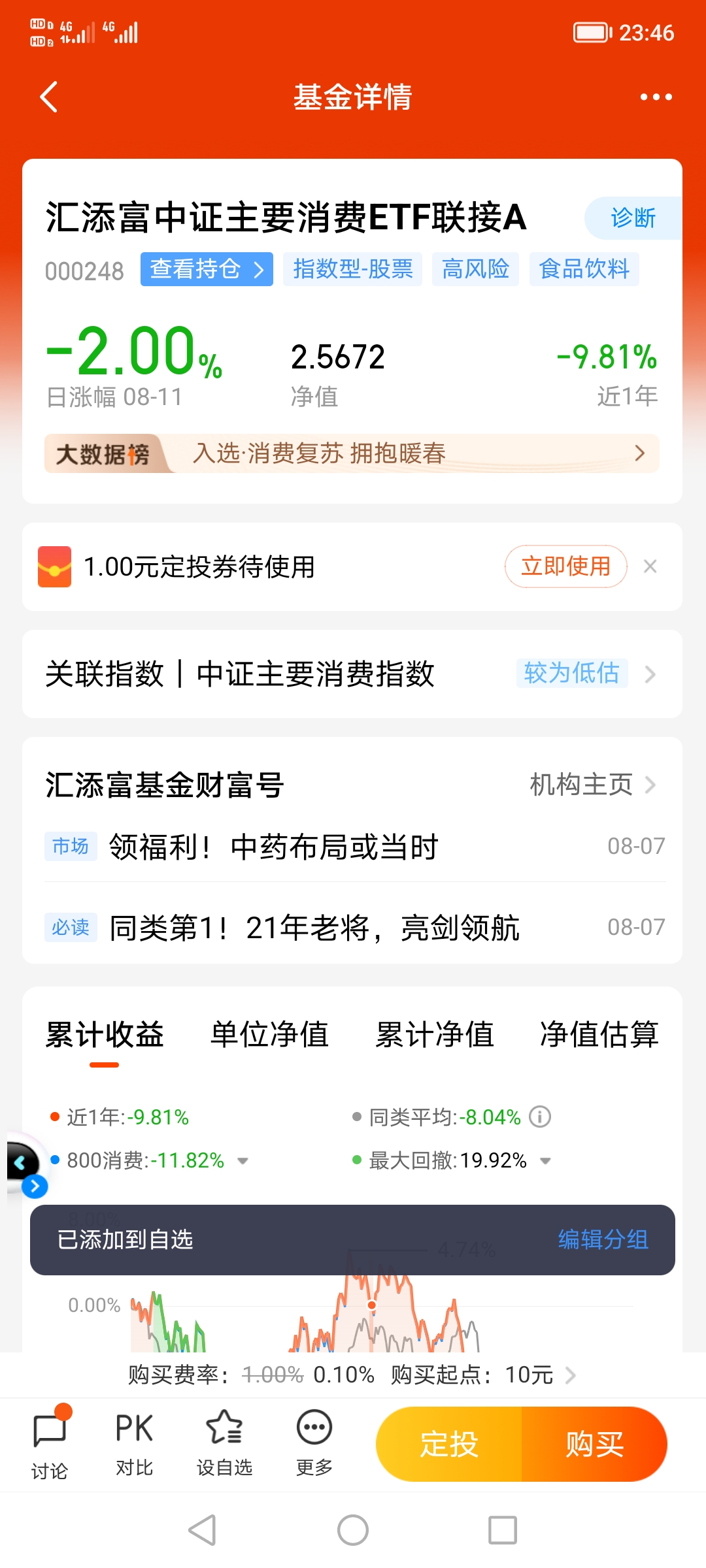This screenshot has height=1568, width=706.
Task: Dismiss the coupon banner with the ×
Action: 651,566
